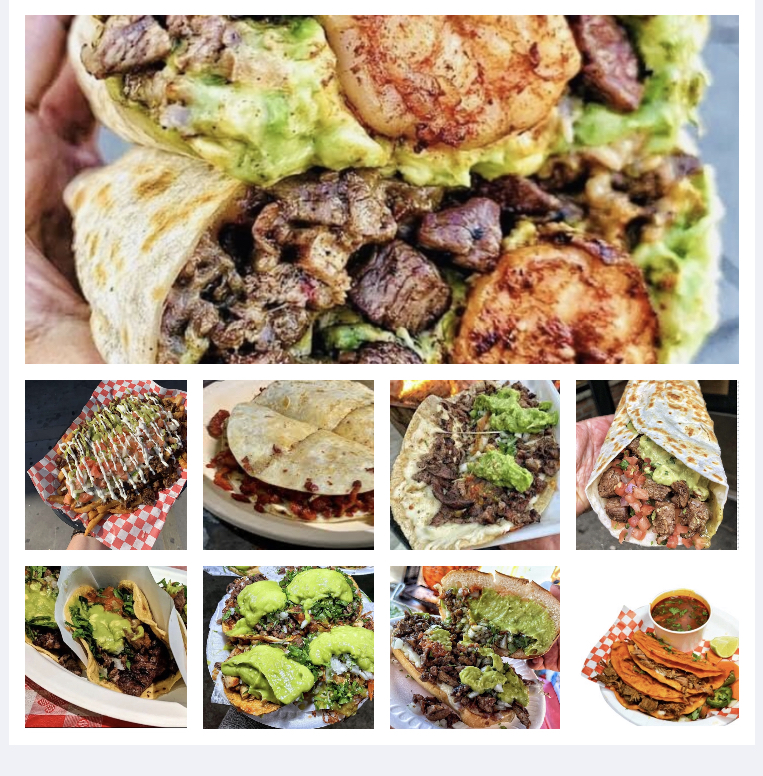Screen dimensions: 763x776
Task: View the tacos in white tray photo
Action: [x=106, y=647]
